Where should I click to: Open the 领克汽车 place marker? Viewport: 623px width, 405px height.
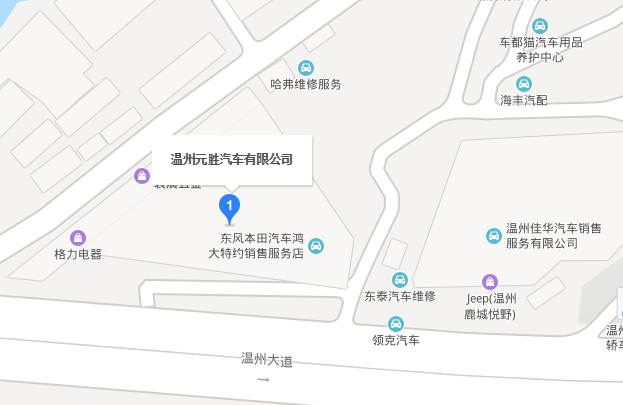(x=396, y=323)
